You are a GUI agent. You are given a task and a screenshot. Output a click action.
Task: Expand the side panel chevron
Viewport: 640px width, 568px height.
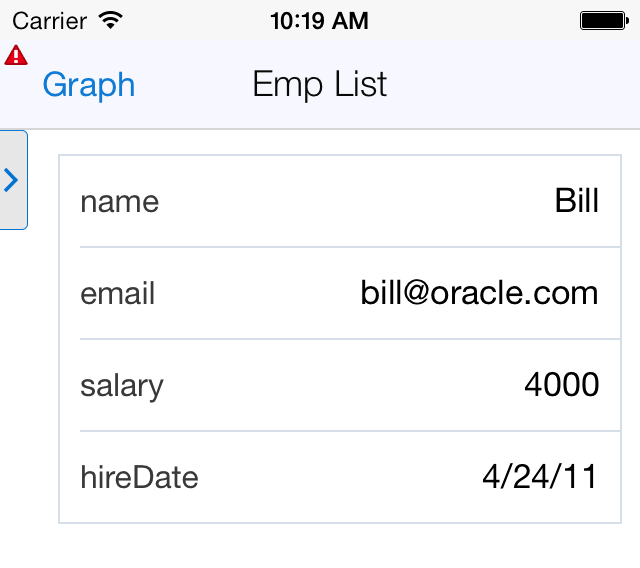12,180
